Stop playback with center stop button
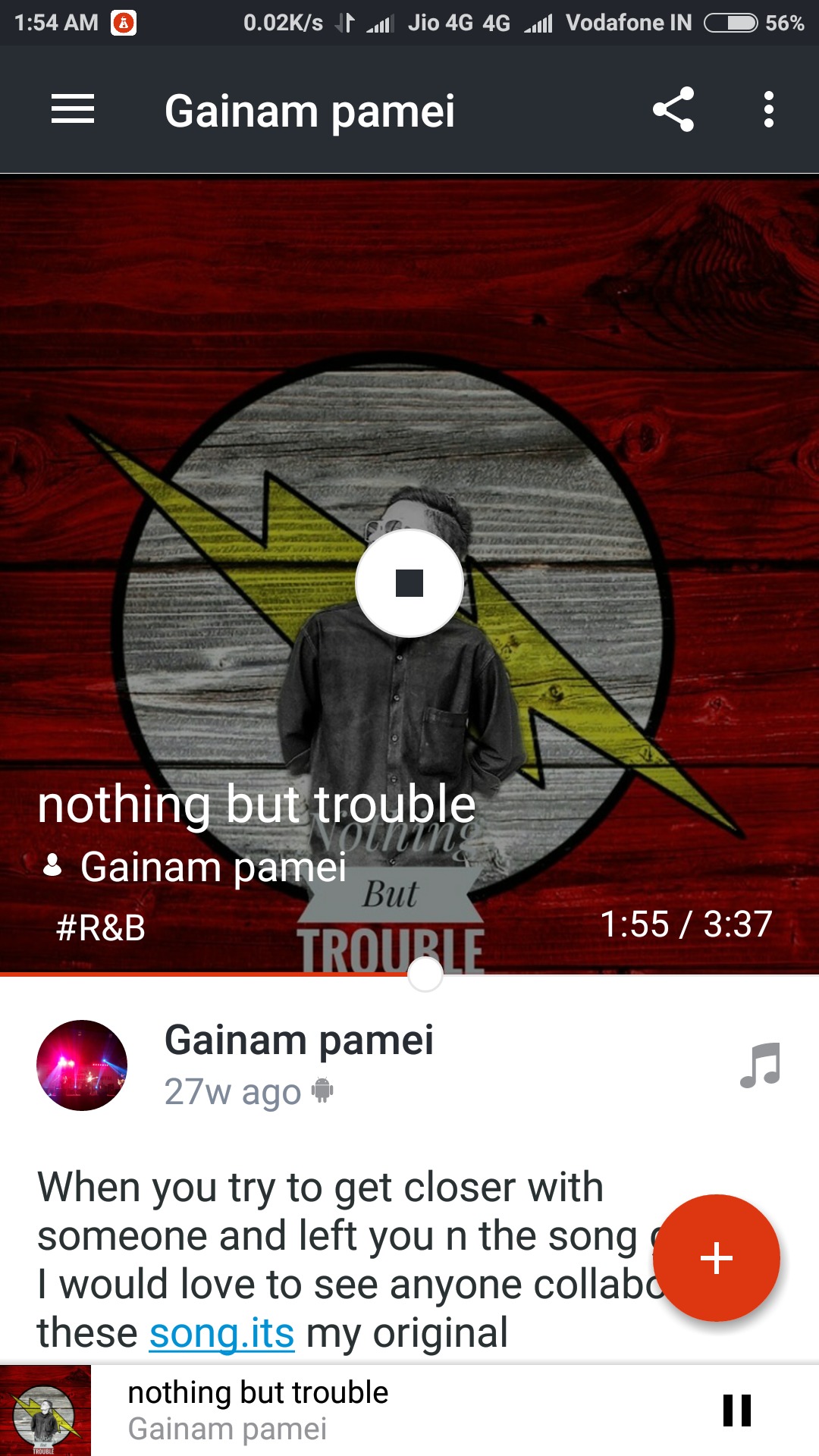Screen dimensions: 819x1456 (409, 583)
